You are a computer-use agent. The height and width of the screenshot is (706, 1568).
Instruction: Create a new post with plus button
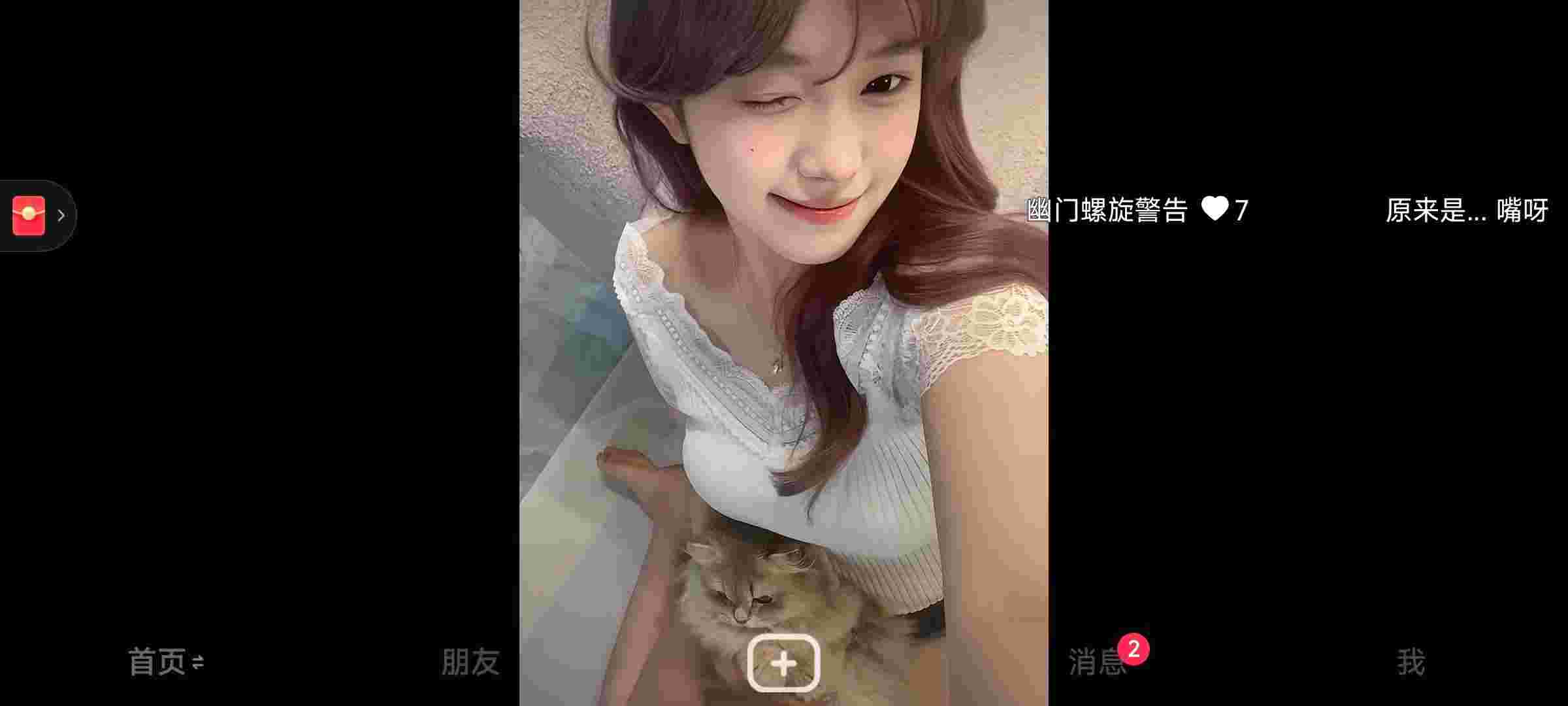pyautogui.click(x=783, y=663)
